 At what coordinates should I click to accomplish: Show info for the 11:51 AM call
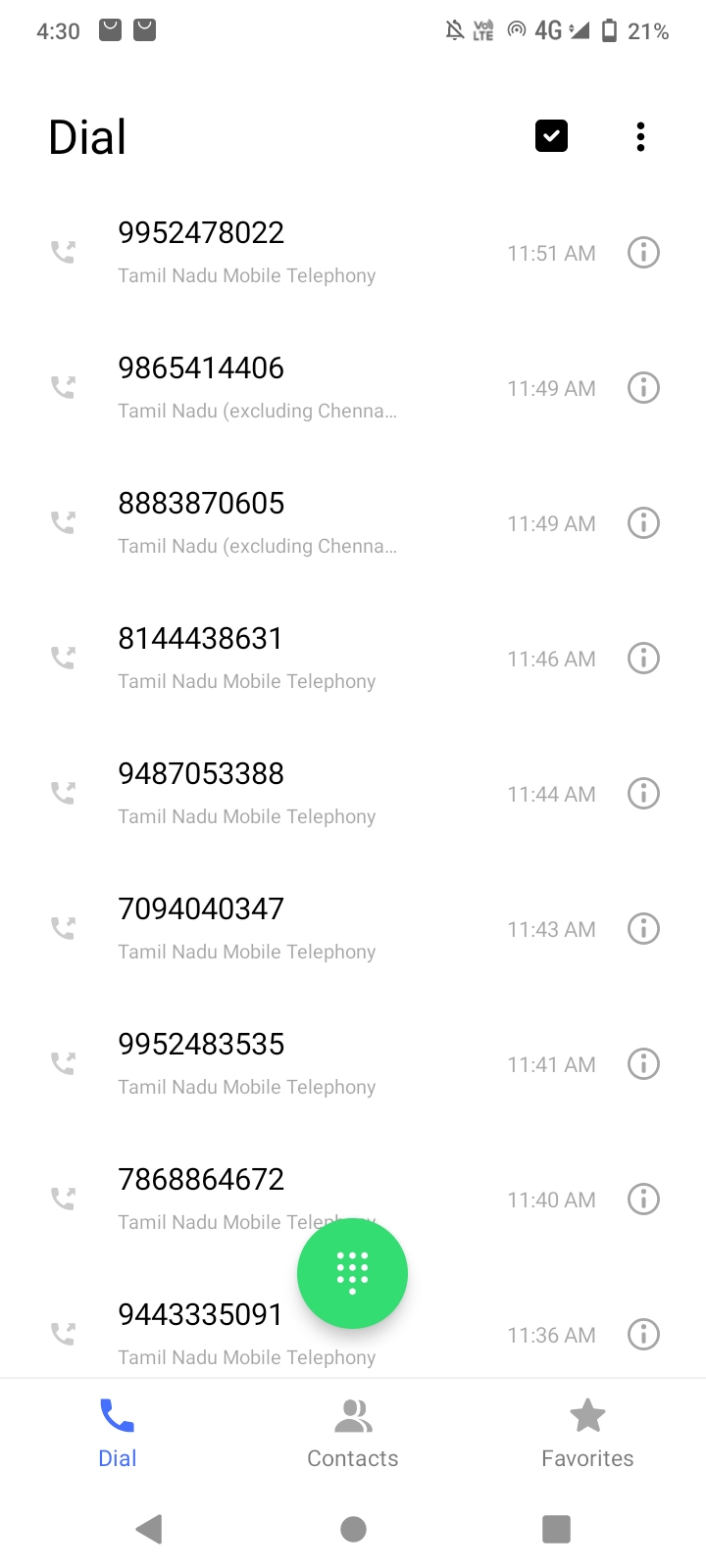(643, 253)
